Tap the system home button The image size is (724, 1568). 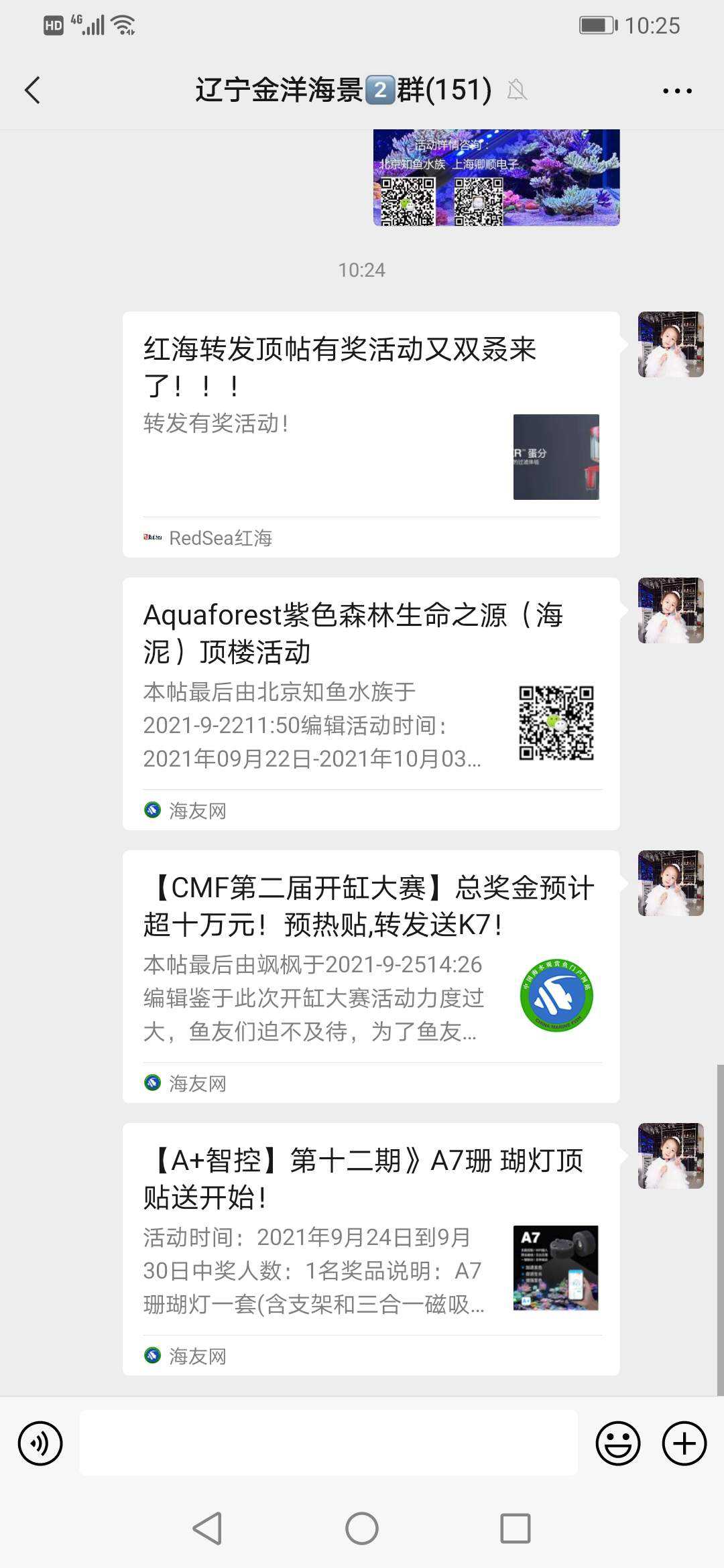point(362,1528)
